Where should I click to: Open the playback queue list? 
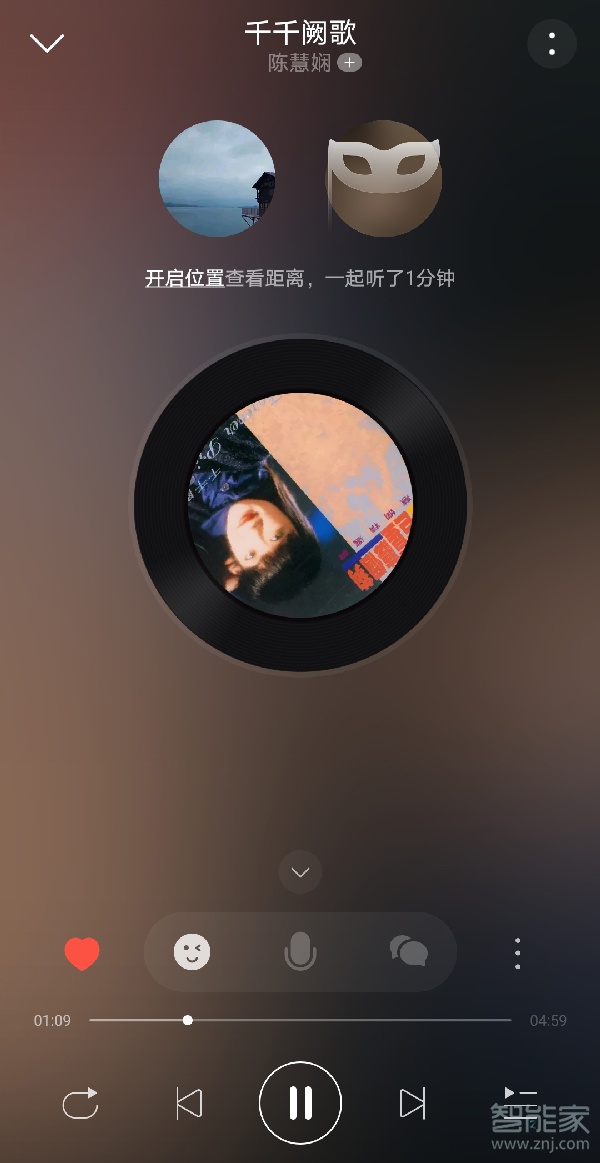click(519, 1100)
